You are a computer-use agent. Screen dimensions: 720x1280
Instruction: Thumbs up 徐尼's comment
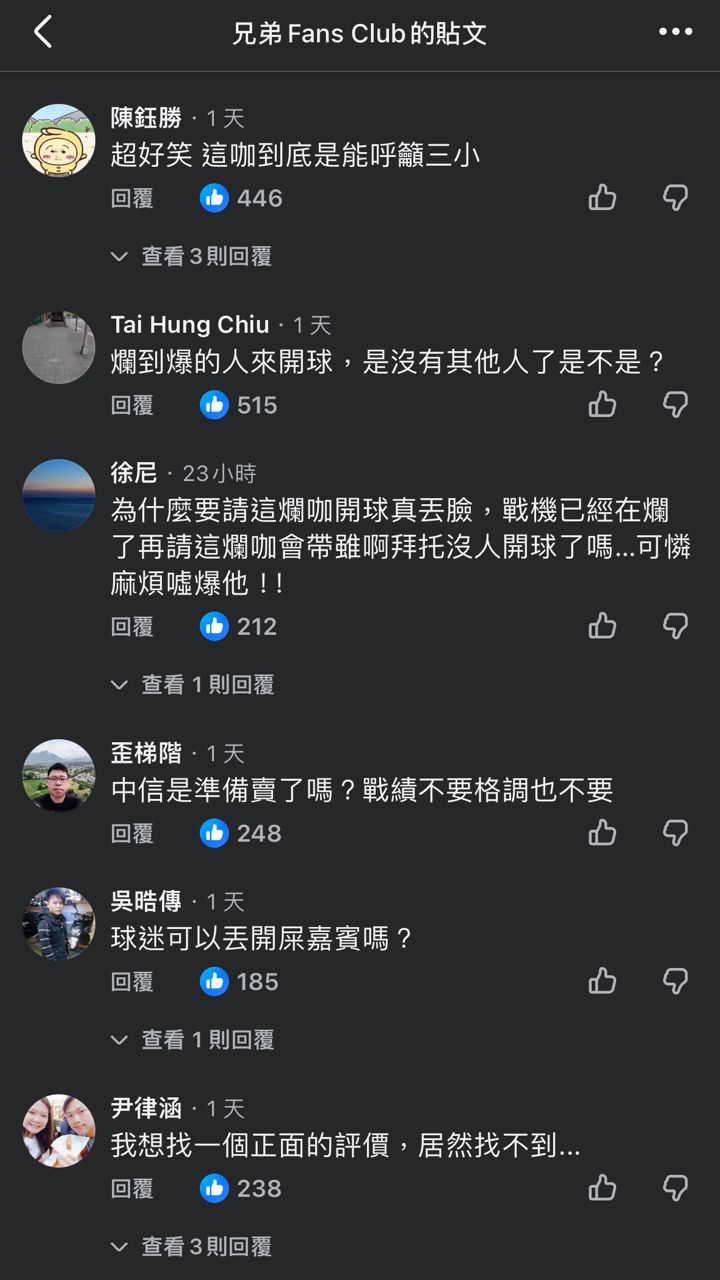[602, 626]
